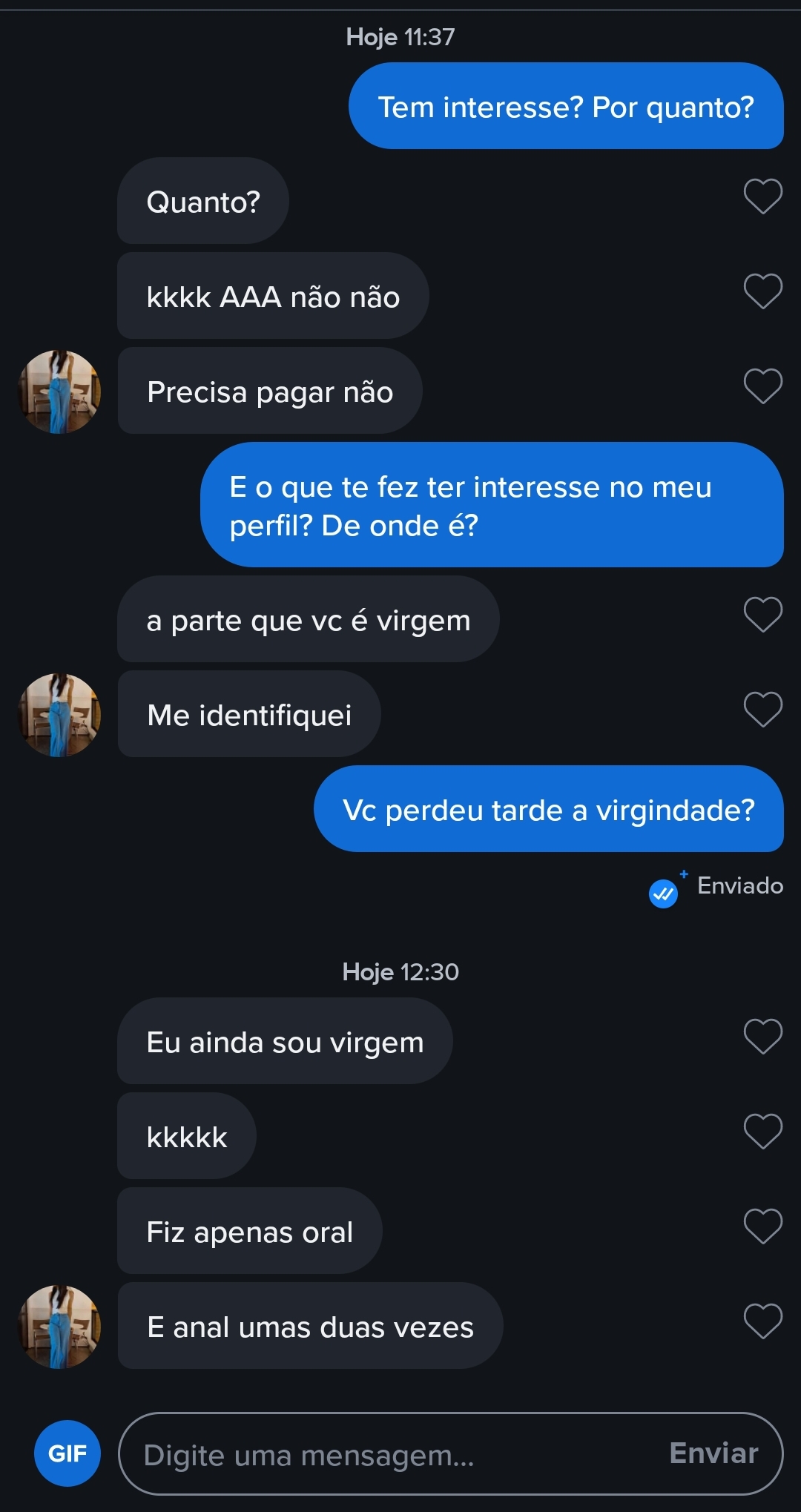Like the "kkkkk" message

(x=762, y=1132)
